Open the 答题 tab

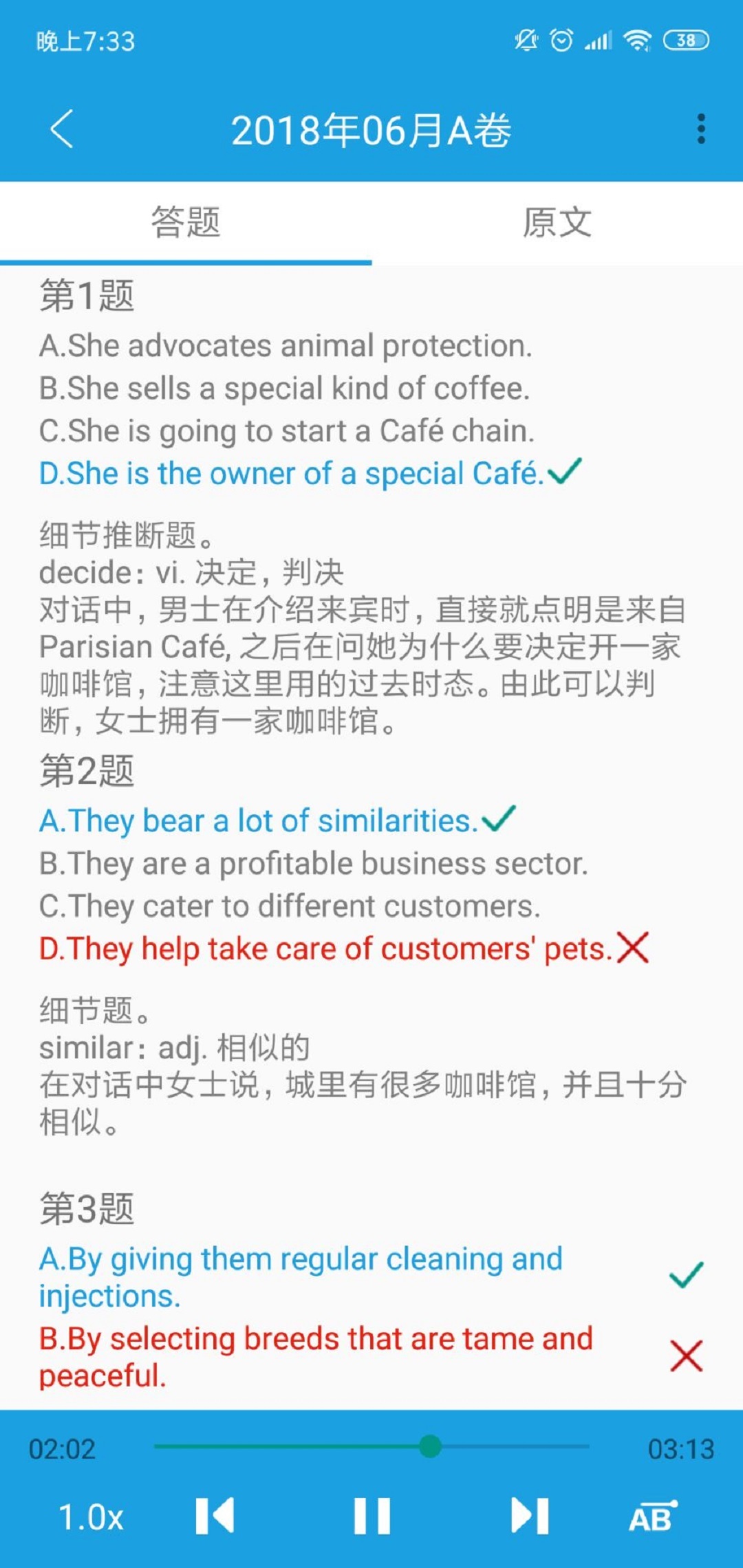pyautogui.click(x=186, y=222)
